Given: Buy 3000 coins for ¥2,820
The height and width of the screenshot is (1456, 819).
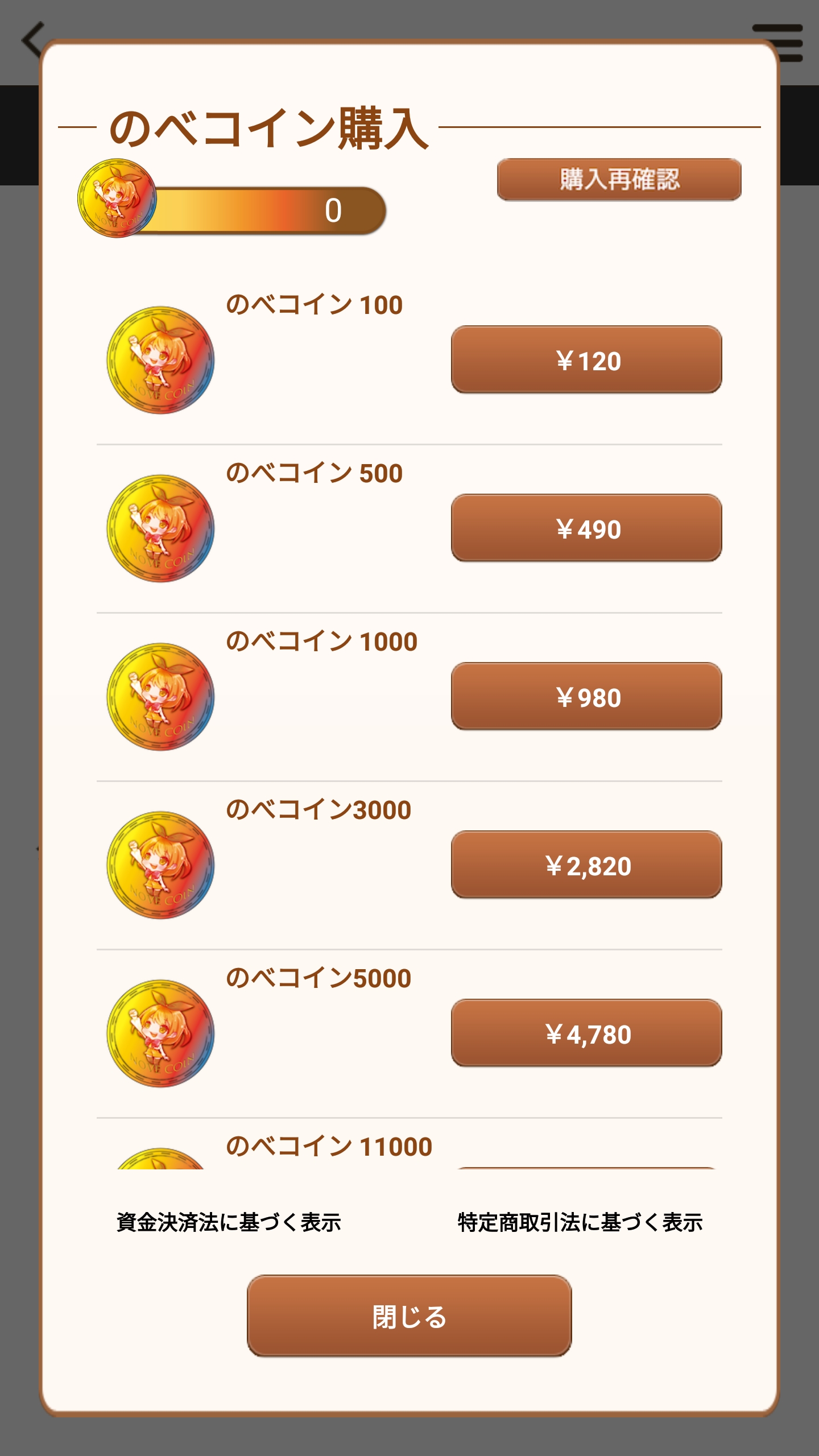Looking at the screenshot, I should point(586,864).
